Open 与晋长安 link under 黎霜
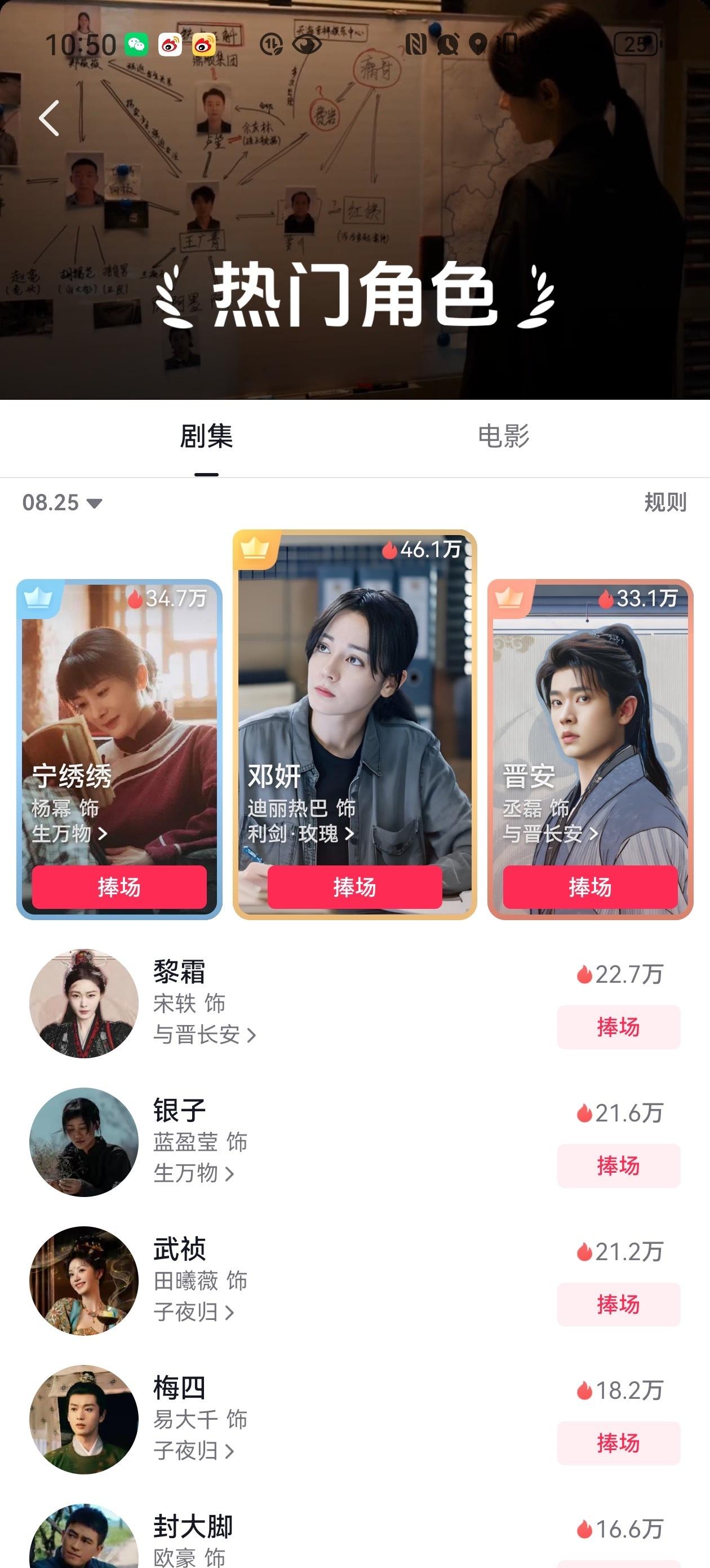The width and height of the screenshot is (710, 1568). tap(205, 1034)
